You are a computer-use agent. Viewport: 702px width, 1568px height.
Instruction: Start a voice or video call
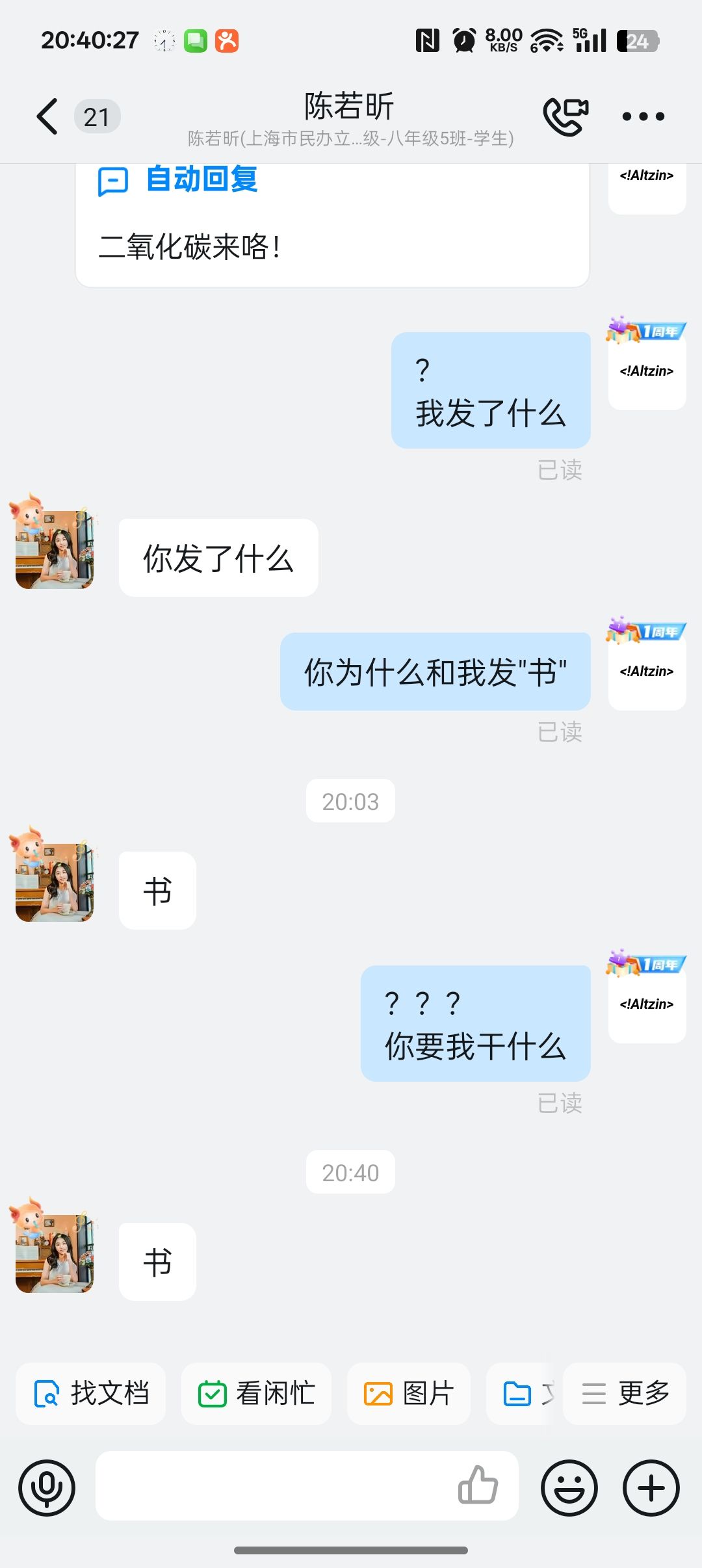tap(565, 116)
